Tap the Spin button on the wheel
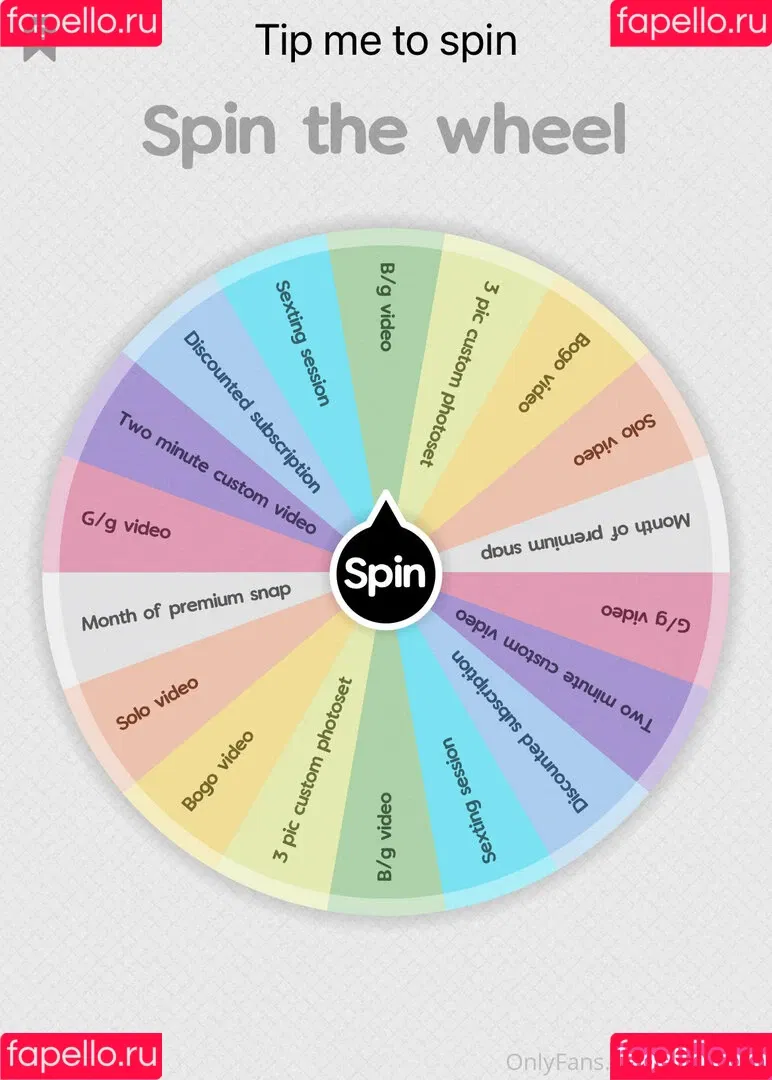Screen dimensions: 772x1080 tap(386, 574)
